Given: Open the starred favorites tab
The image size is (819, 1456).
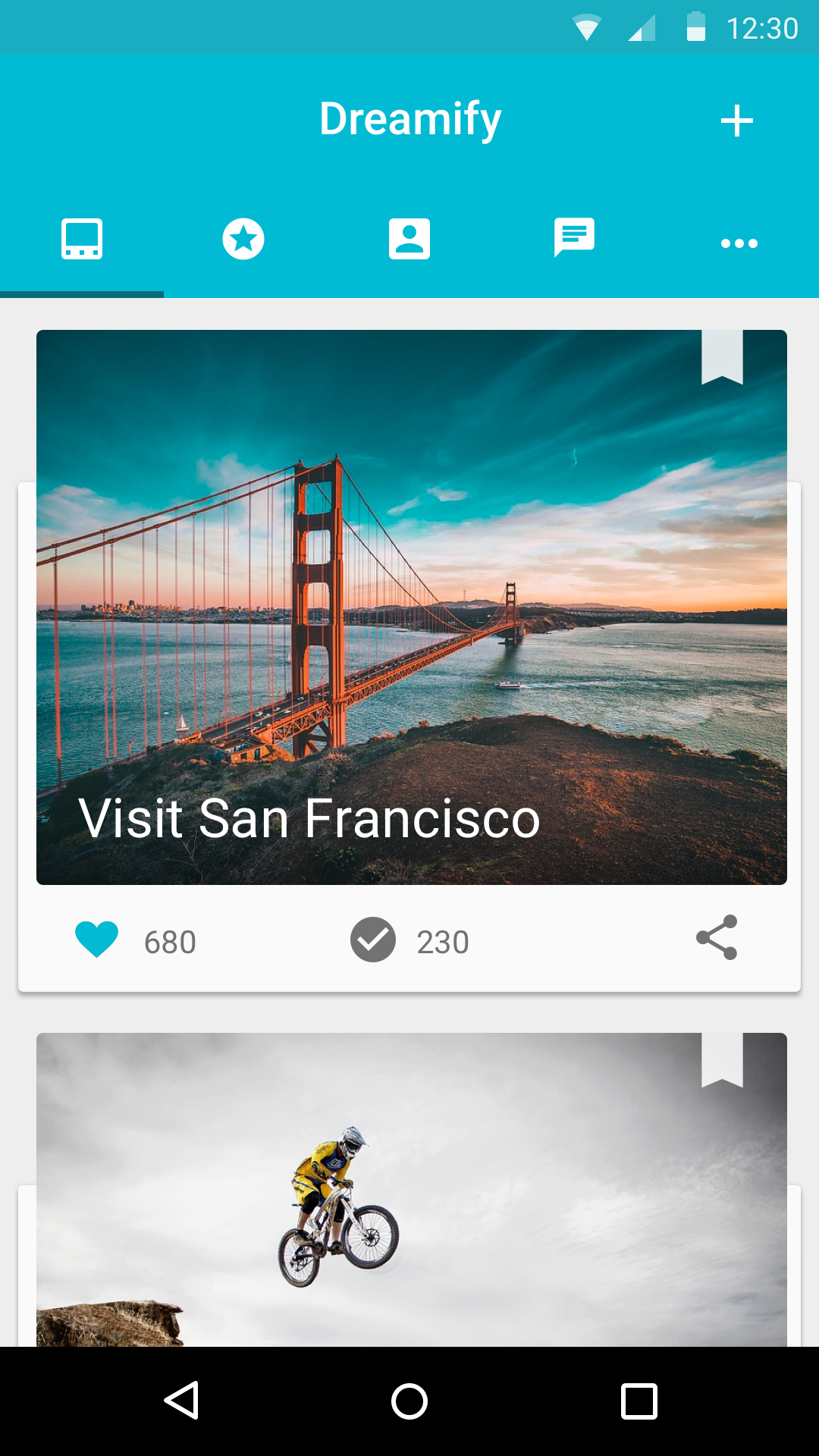Looking at the screenshot, I should coord(243,240).
